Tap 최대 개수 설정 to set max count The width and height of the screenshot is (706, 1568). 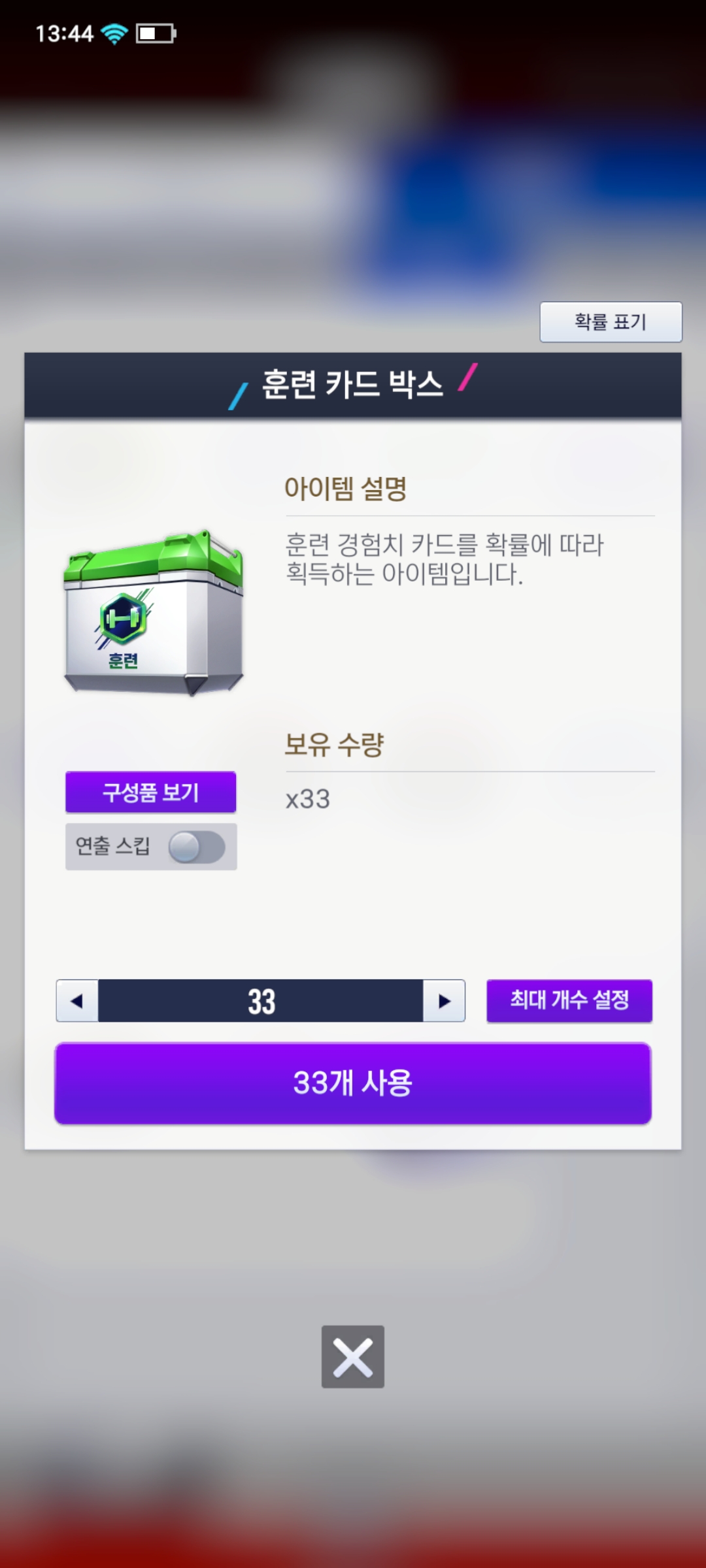point(569,1000)
